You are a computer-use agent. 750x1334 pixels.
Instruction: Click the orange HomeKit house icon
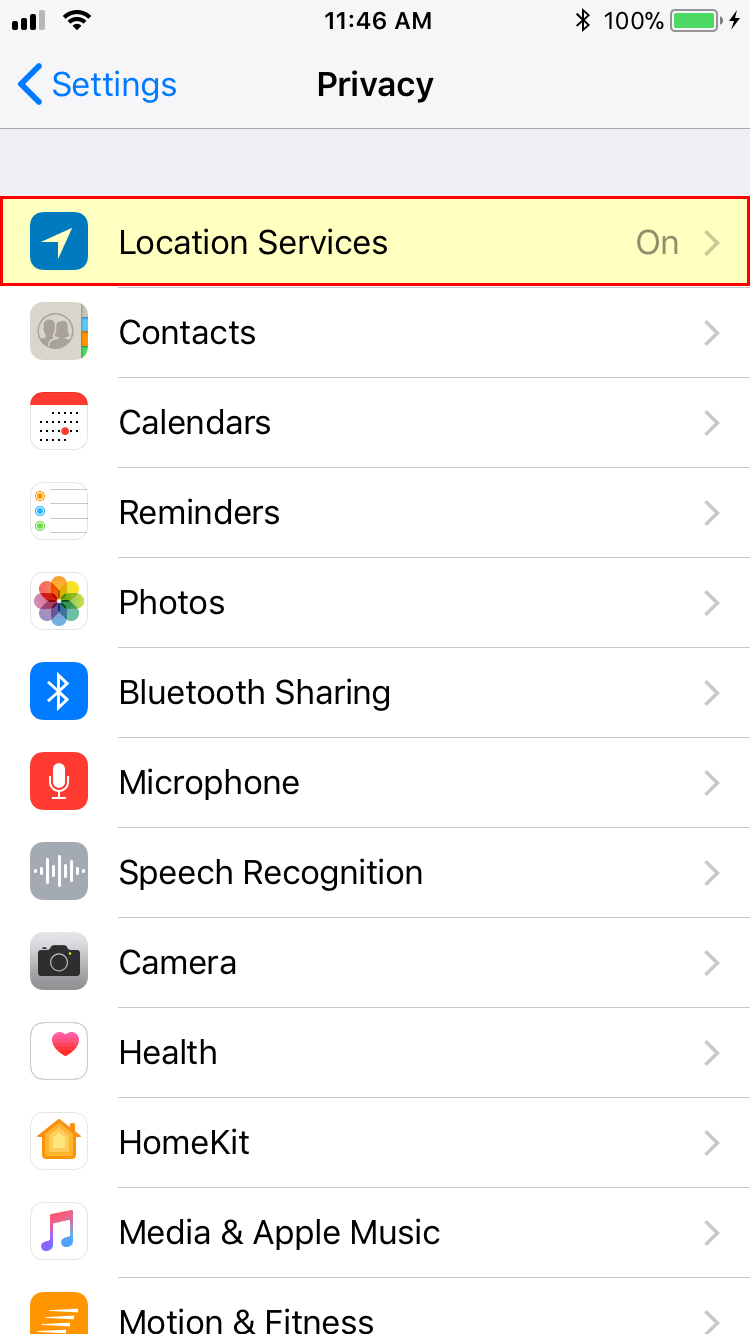point(59,1141)
